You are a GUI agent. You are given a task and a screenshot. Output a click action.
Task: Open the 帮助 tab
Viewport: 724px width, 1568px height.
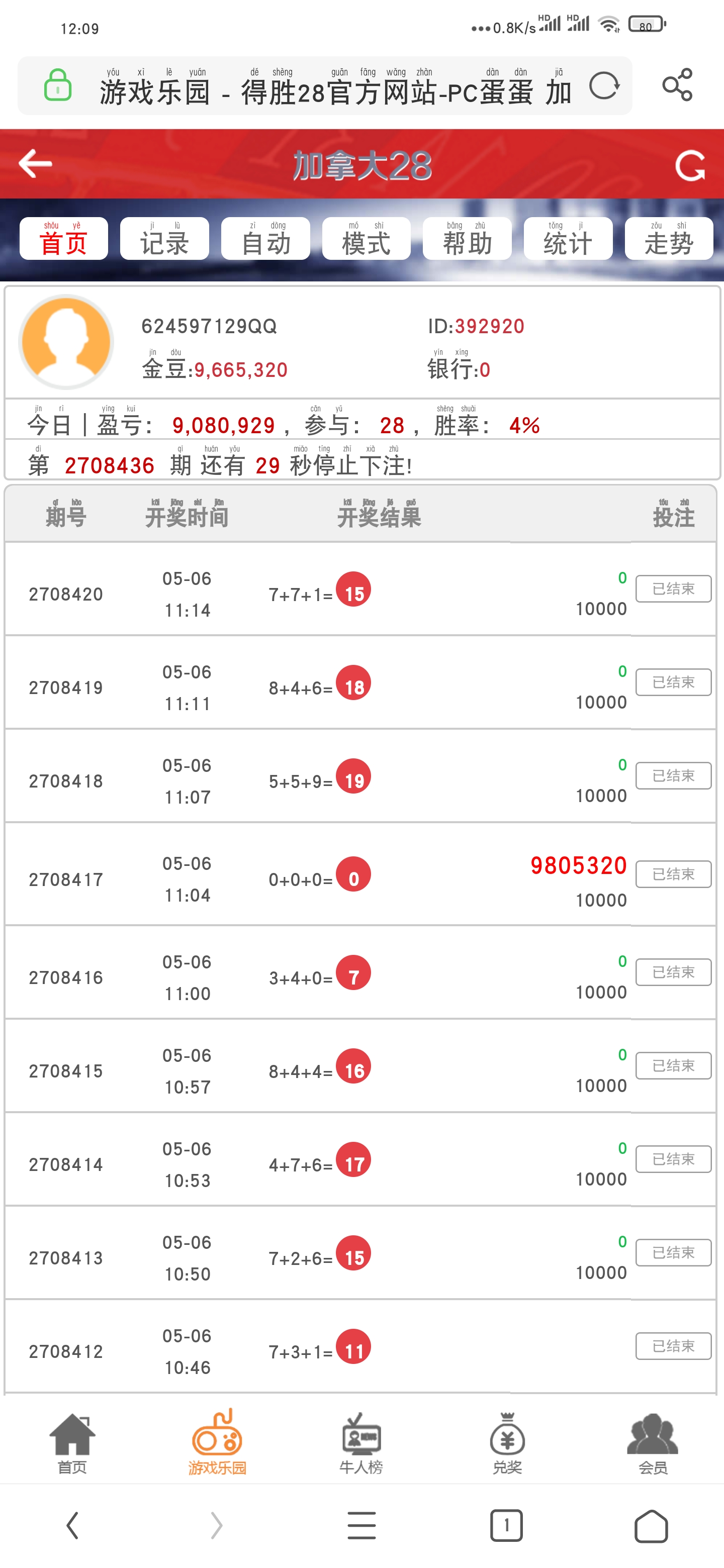pyautogui.click(x=467, y=239)
